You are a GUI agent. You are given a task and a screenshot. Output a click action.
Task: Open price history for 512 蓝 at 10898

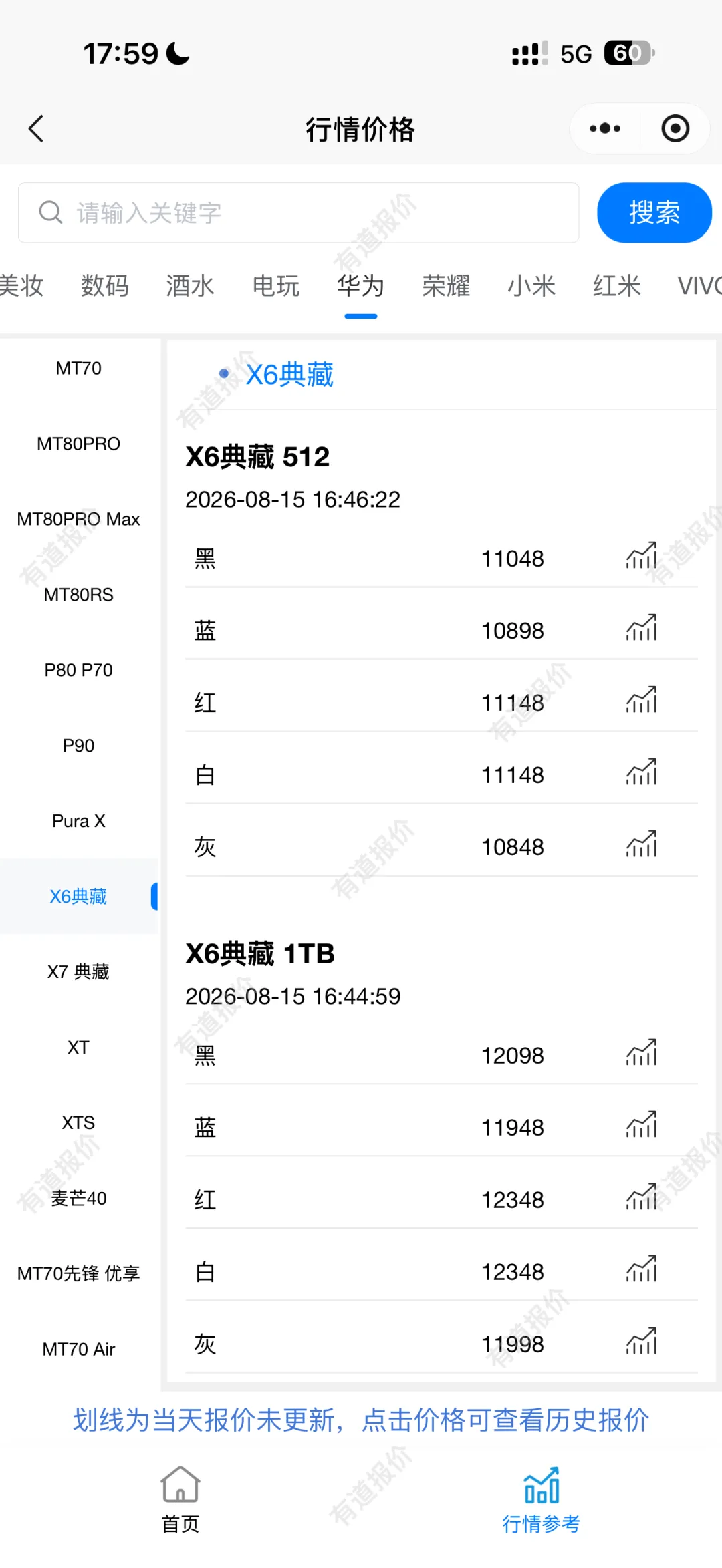pyautogui.click(x=513, y=631)
